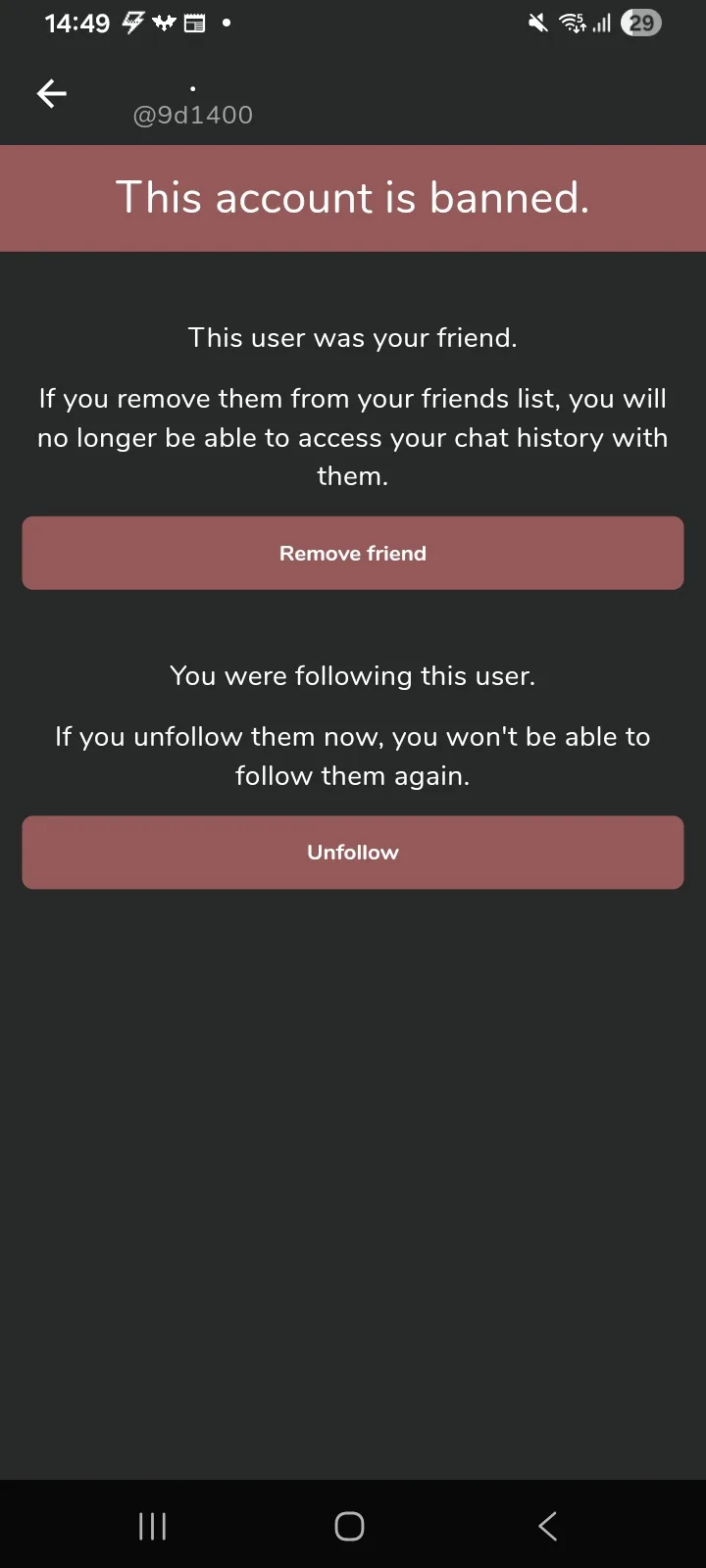
Task: Remove this banned user from friends
Action: (353, 553)
